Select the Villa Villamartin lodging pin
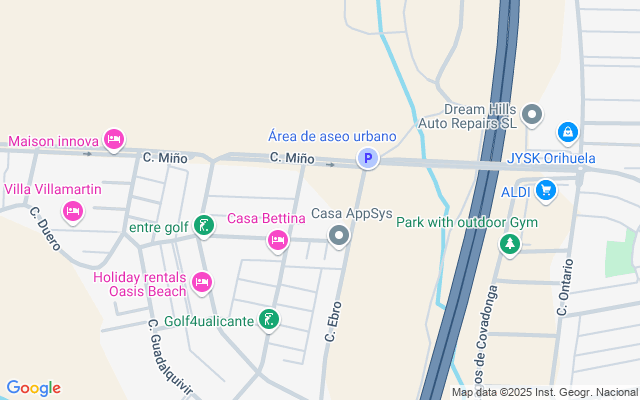Viewport: 640px width, 400px height. (72, 210)
